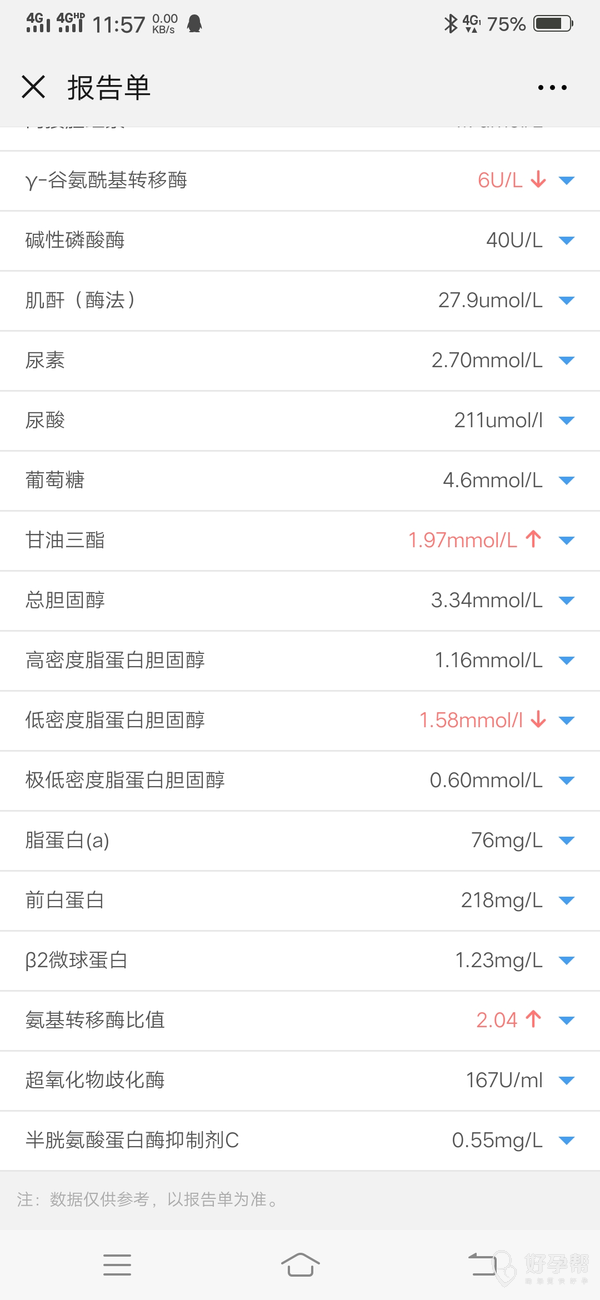Expand the 尿酸 row
This screenshot has width=600, height=1300.
(567, 421)
